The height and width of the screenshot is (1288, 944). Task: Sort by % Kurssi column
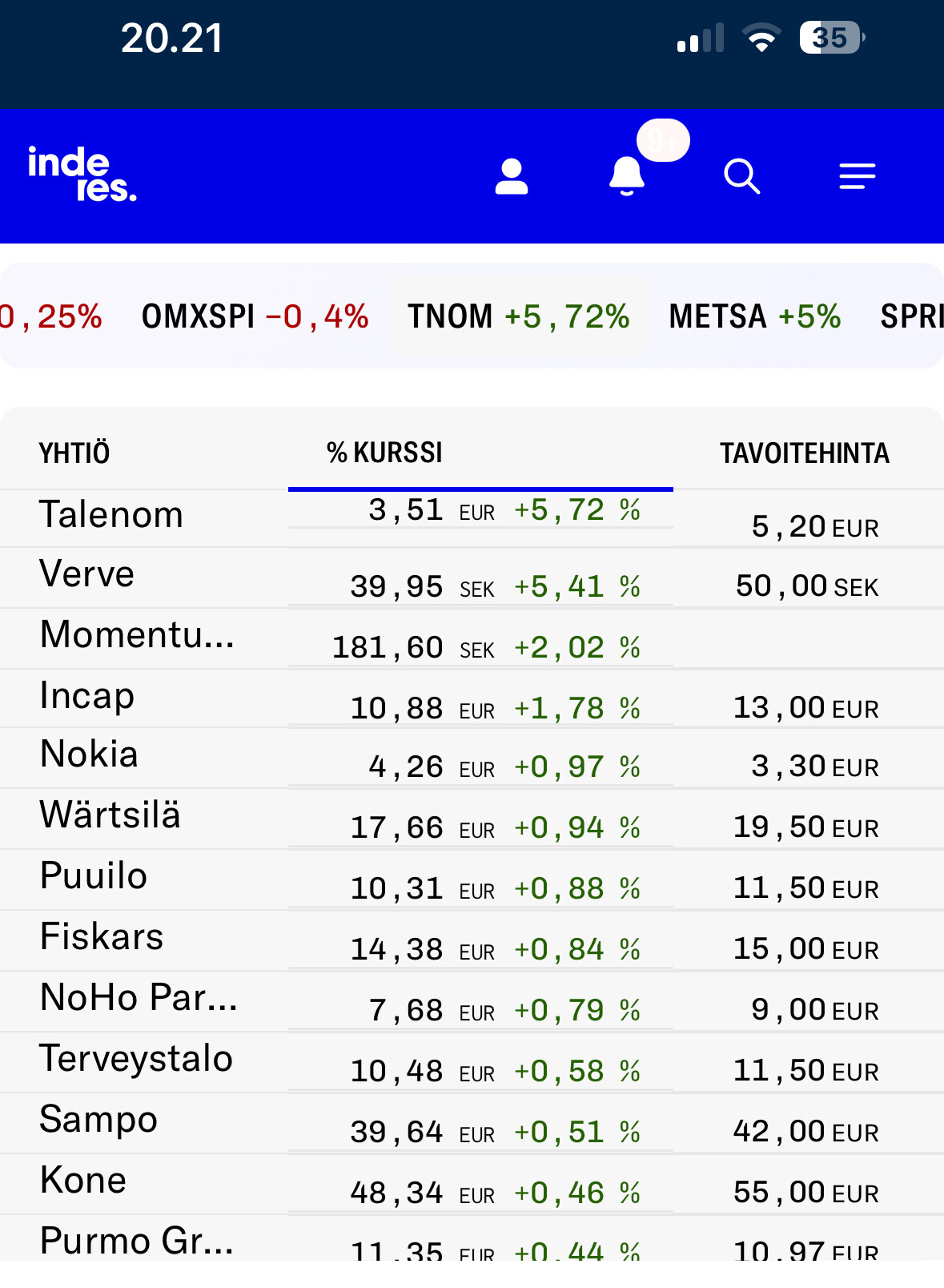(x=384, y=453)
